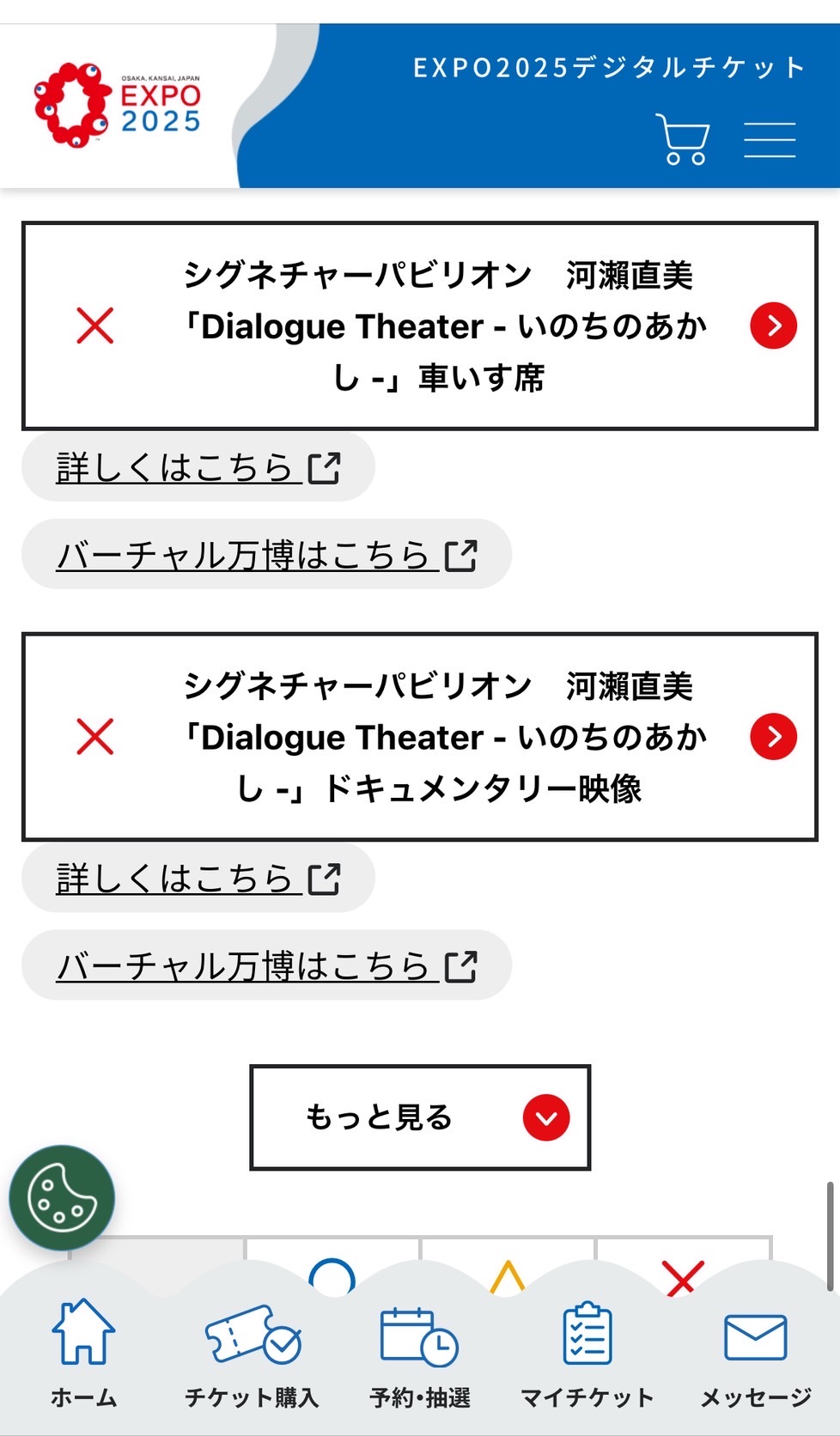Open バーチャル万博はこちら under the 車いす席 card

(x=267, y=555)
